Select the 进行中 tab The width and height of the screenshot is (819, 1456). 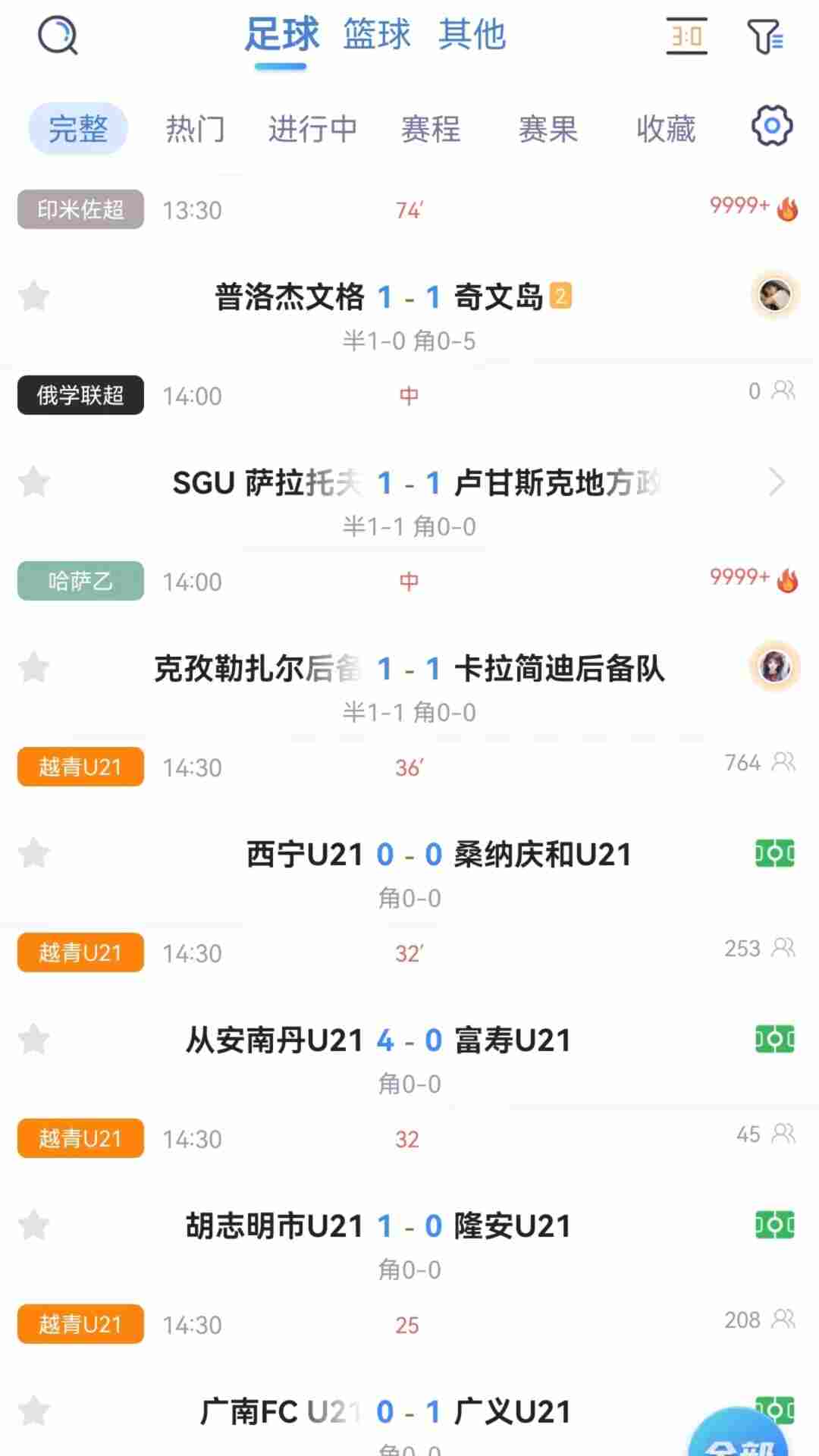pos(312,129)
